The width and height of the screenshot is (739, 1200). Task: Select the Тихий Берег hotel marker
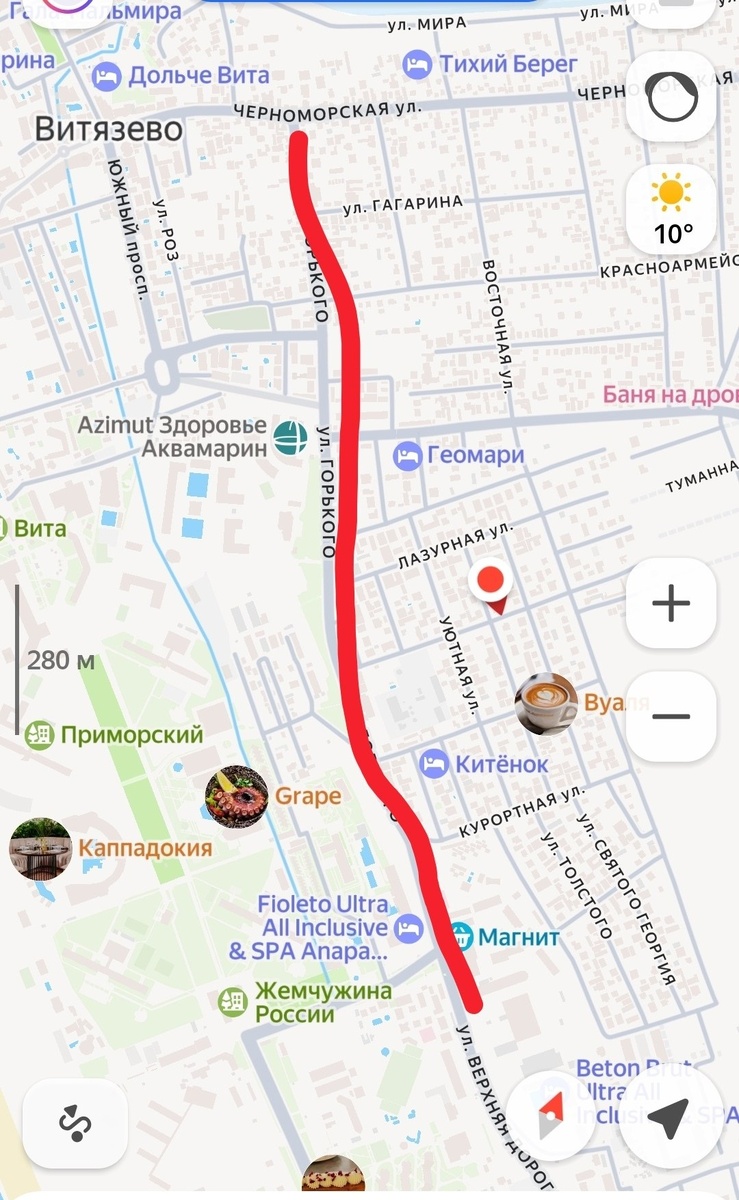click(x=417, y=65)
